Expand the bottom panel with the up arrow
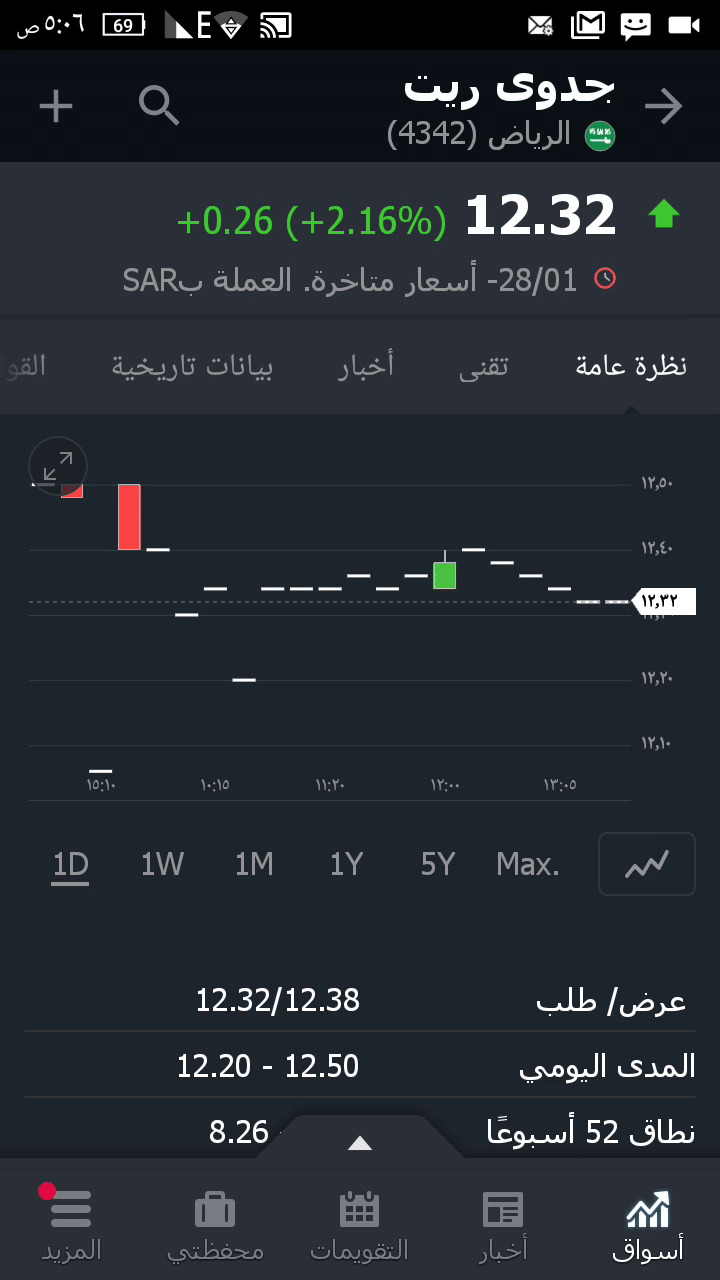This screenshot has height=1280, width=720. (360, 1143)
